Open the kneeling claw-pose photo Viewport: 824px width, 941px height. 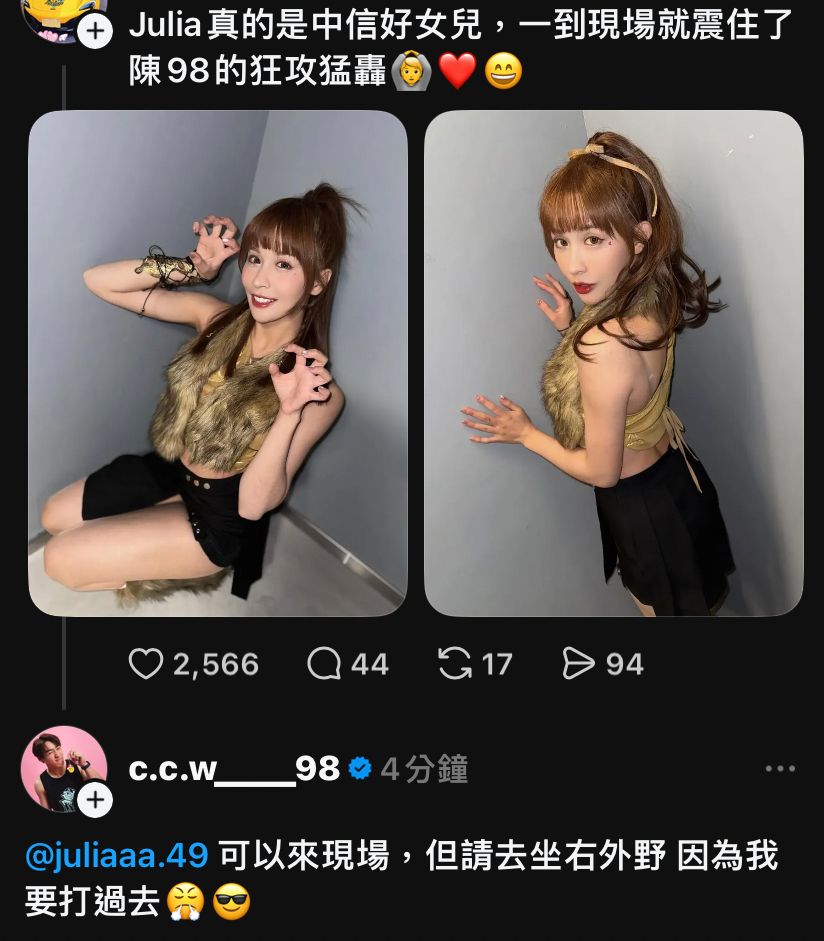tap(218, 363)
